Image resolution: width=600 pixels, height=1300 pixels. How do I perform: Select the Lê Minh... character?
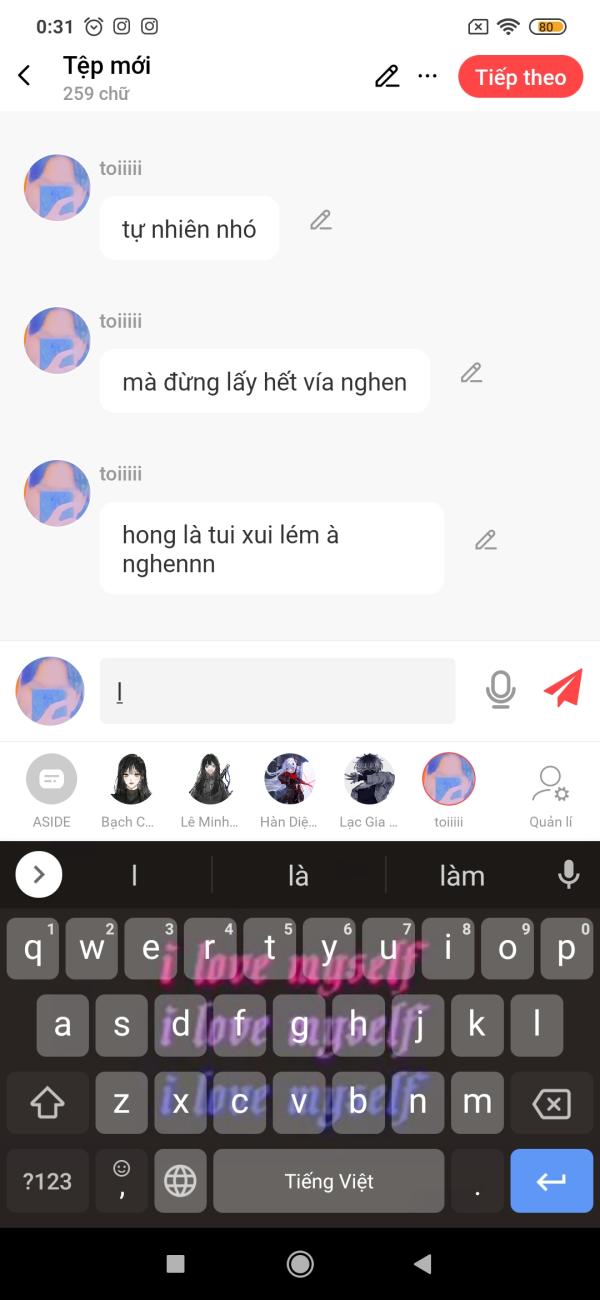[210, 791]
